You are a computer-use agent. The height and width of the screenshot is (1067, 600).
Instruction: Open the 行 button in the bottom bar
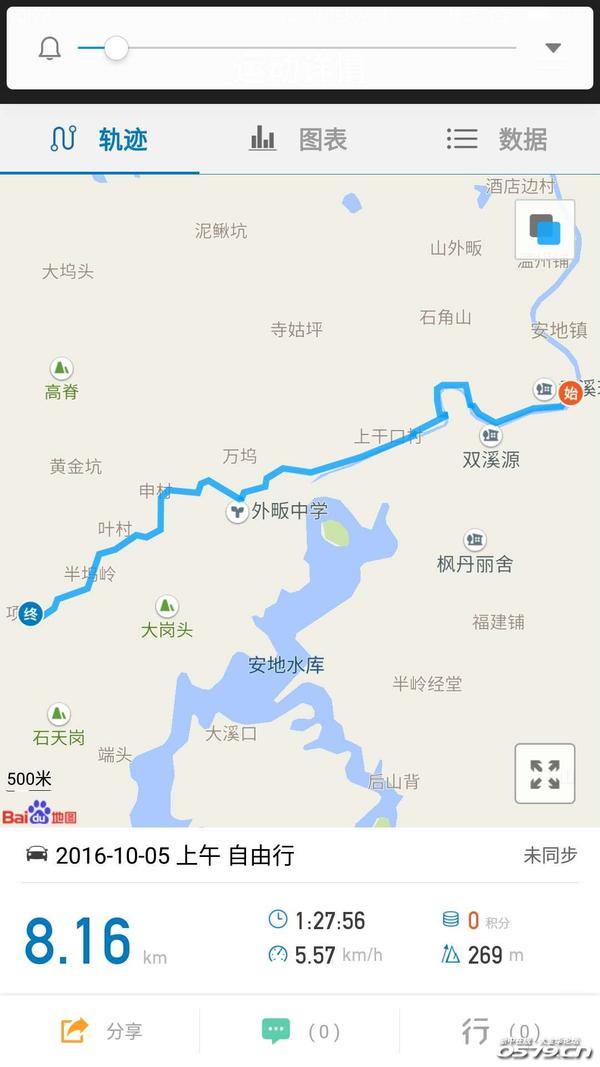pos(499,1031)
